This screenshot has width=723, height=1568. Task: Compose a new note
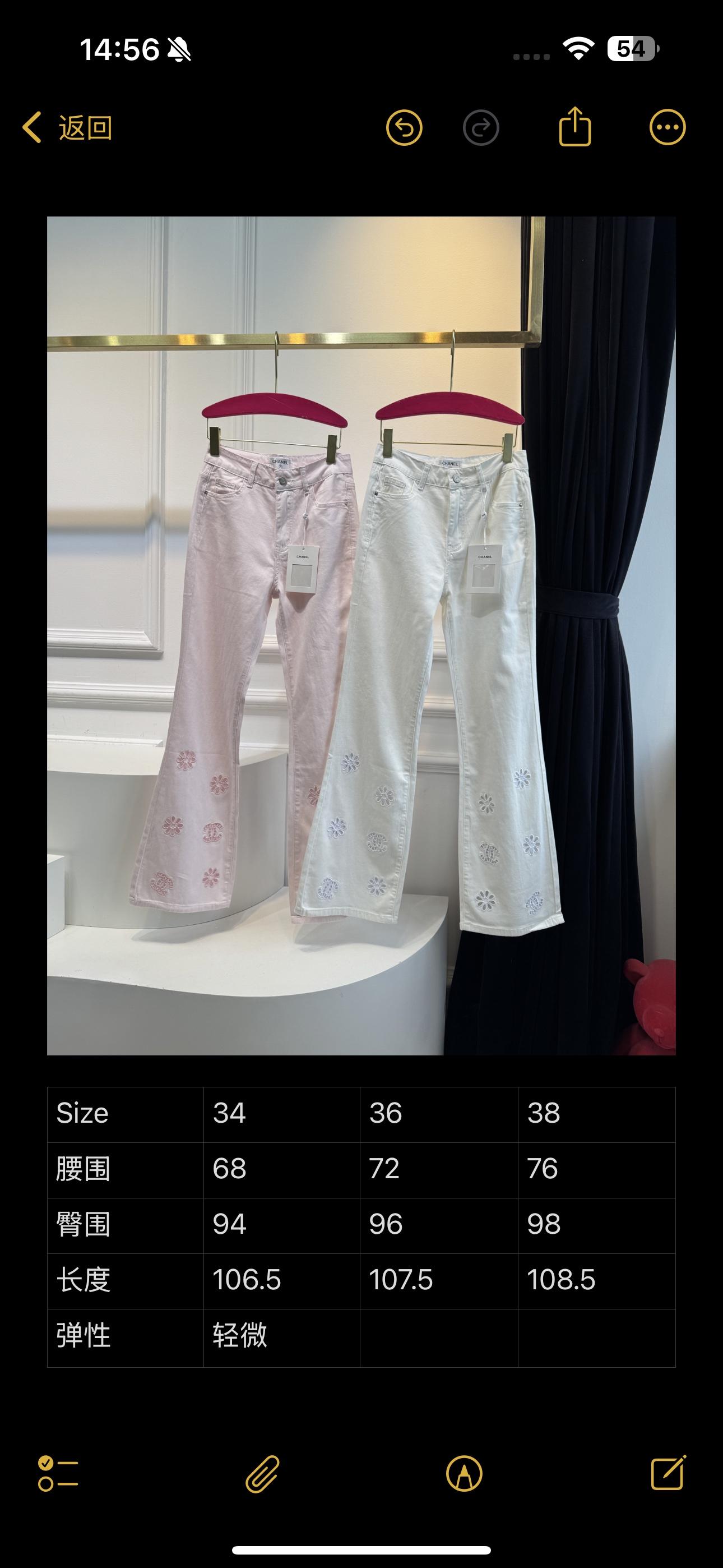point(668,1473)
